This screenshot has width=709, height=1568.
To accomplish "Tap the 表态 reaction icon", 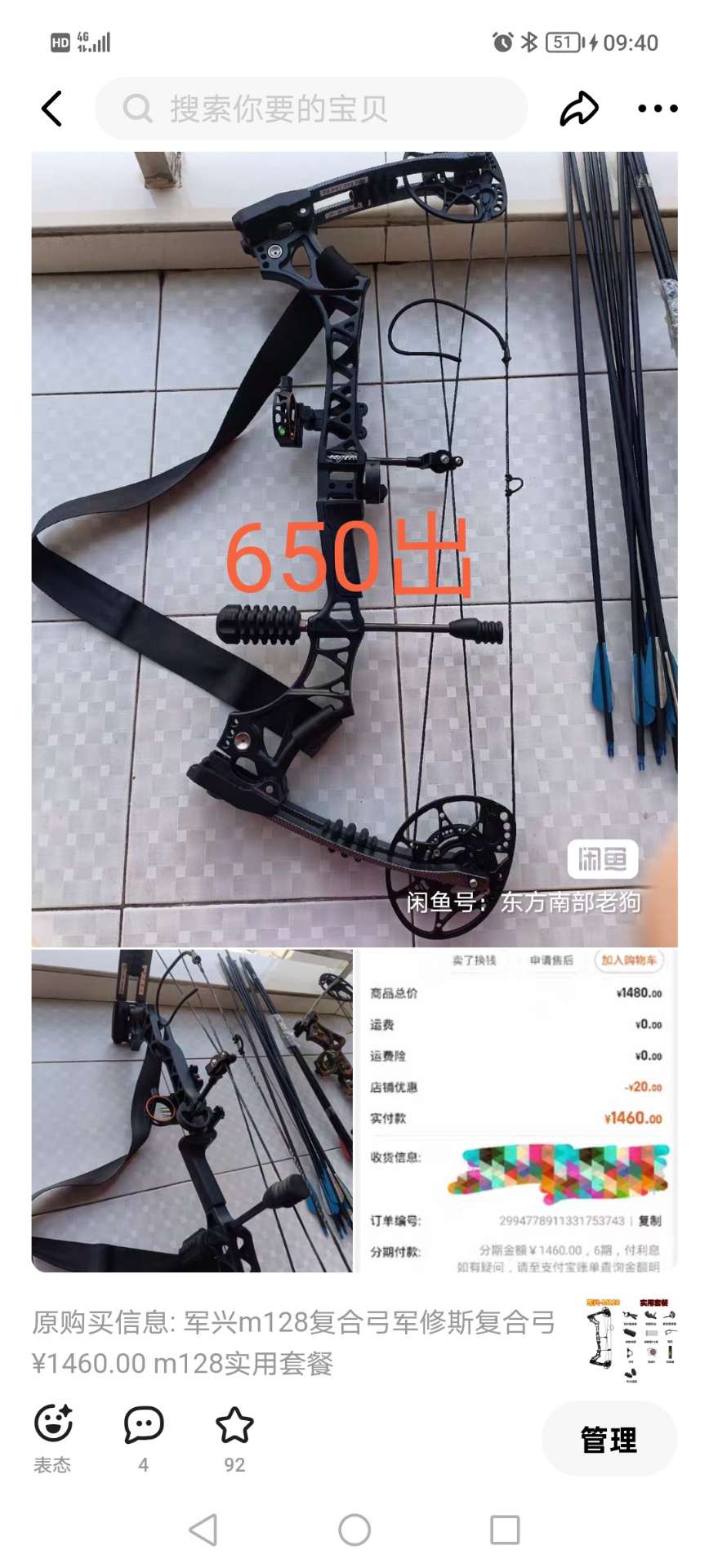I will pyautogui.click(x=53, y=1425).
